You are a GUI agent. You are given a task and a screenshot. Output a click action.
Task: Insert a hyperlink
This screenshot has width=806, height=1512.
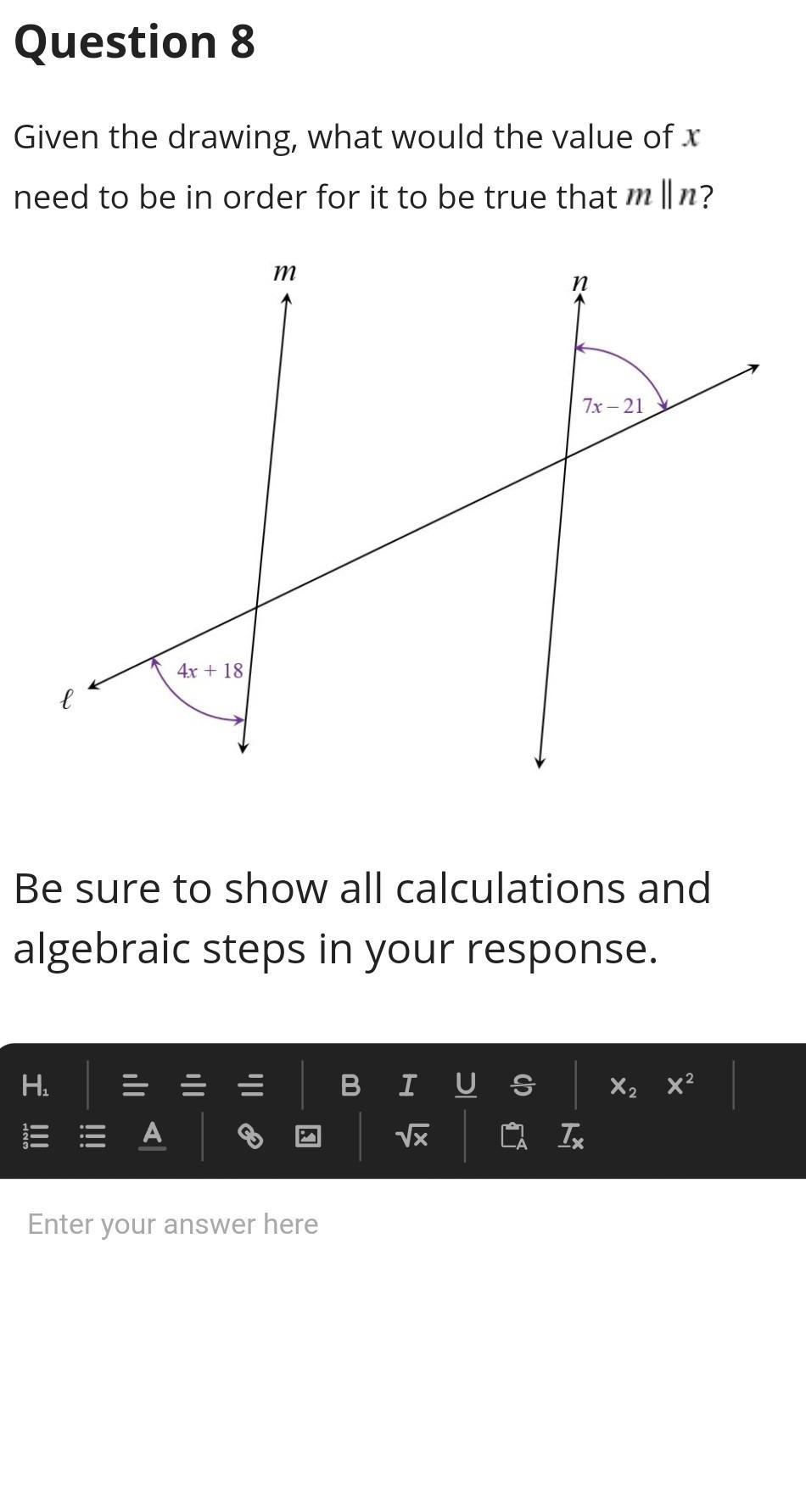[250, 1135]
